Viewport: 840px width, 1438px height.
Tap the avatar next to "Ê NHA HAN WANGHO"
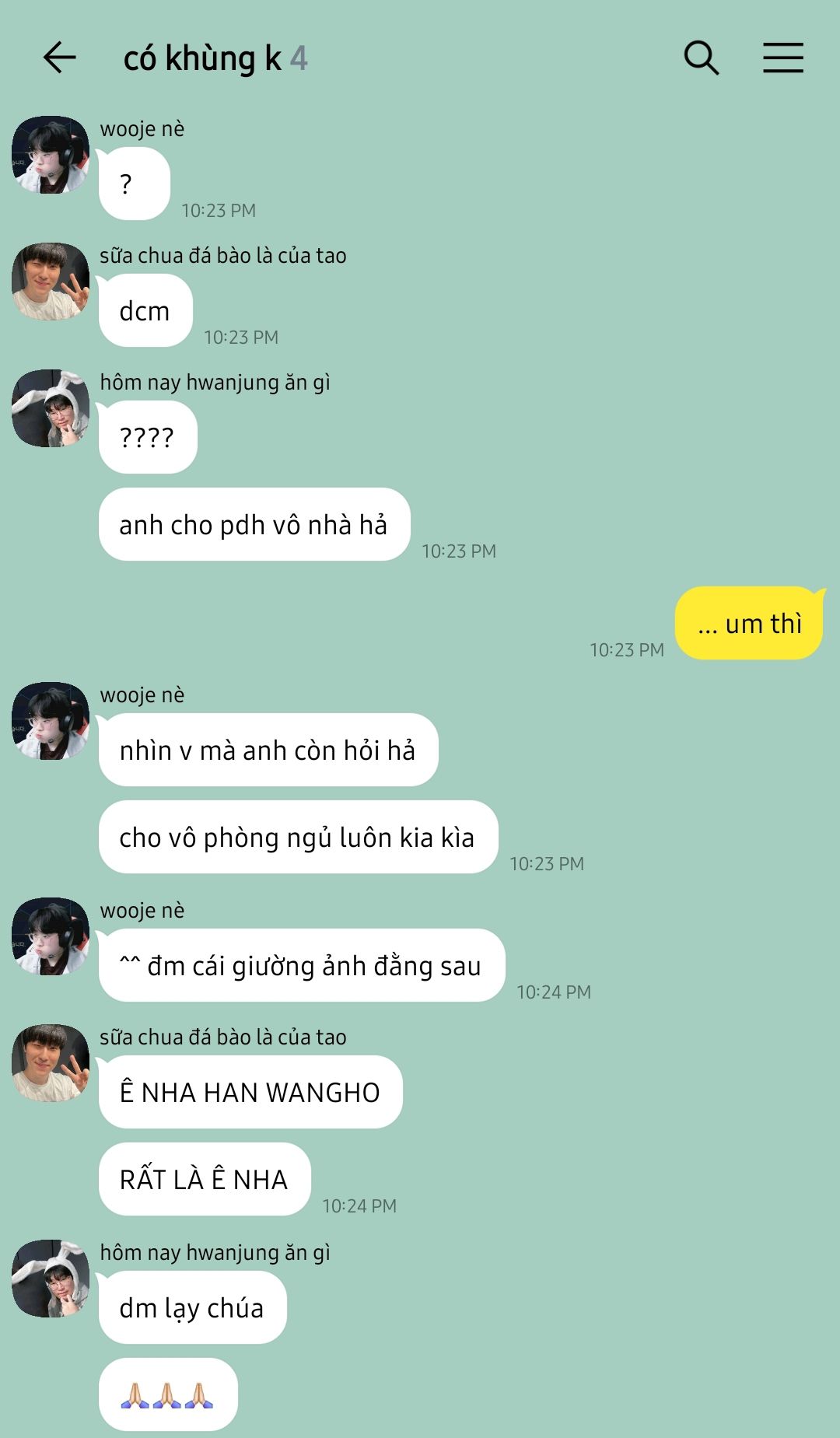pyautogui.click(x=51, y=1063)
